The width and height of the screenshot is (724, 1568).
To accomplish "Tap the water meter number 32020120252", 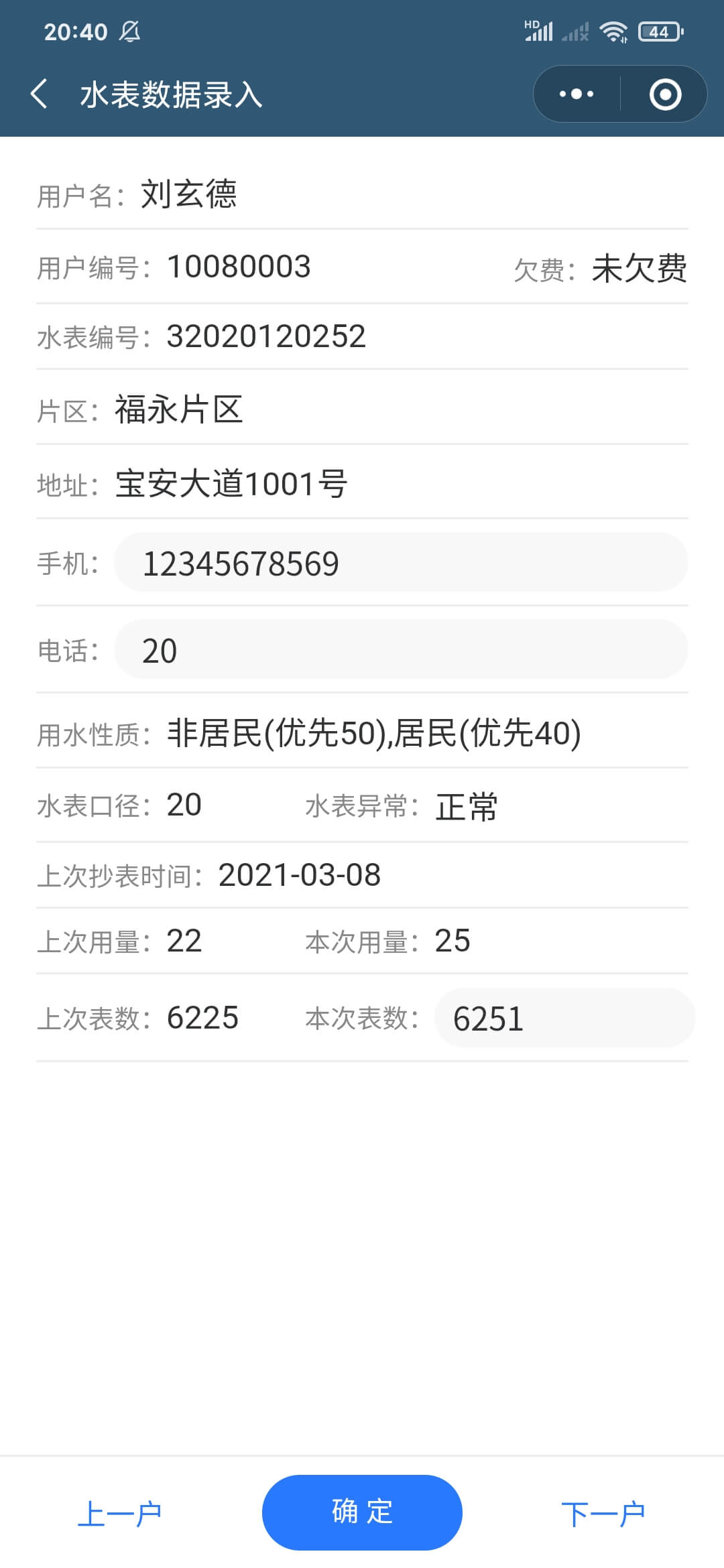I will click(x=265, y=335).
